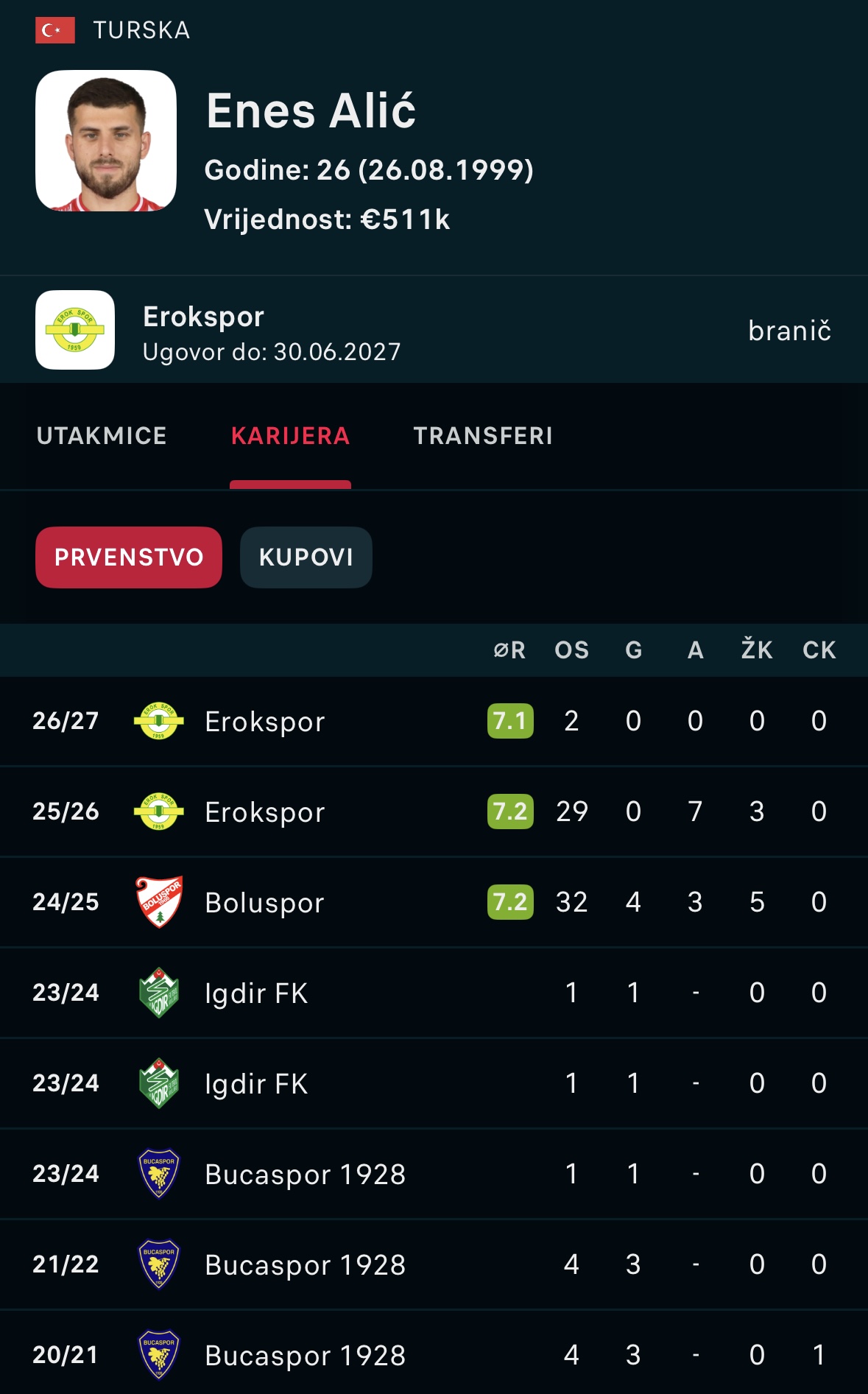This screenshot has height=1394, width=868.
Task: Open the 25/26 Erokspor season row
Action: click(434, 812)
